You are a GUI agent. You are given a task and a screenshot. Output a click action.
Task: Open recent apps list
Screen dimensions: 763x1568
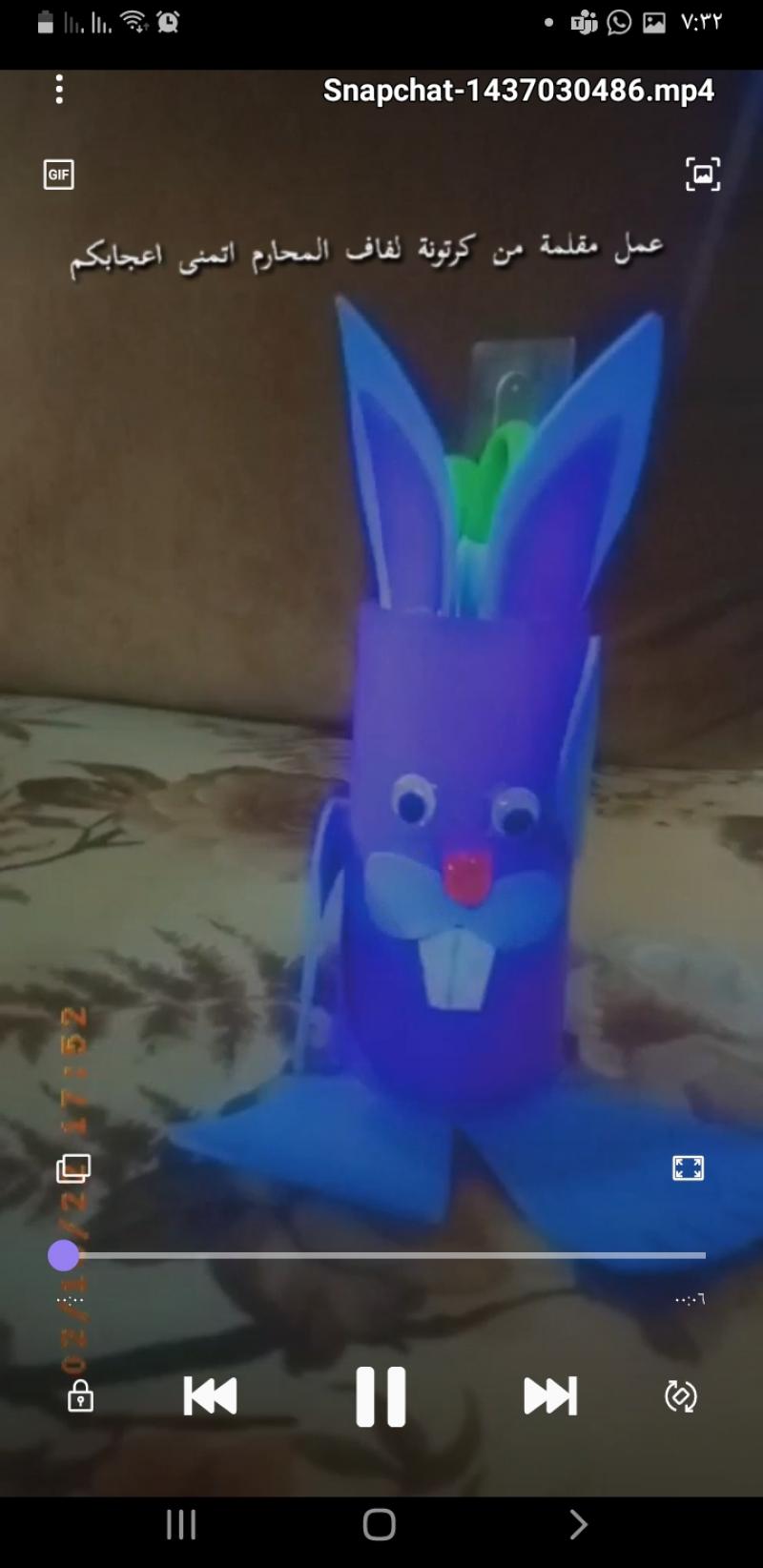pyautogui.click(x=181, y=1524)
